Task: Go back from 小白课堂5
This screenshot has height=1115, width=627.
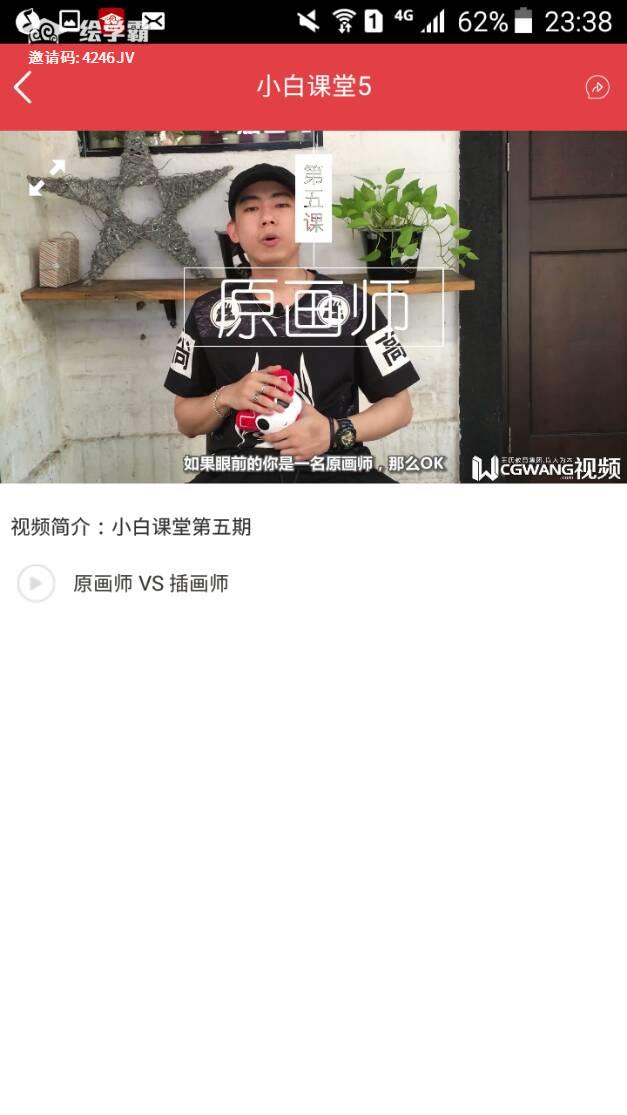Action: [24, 88]
